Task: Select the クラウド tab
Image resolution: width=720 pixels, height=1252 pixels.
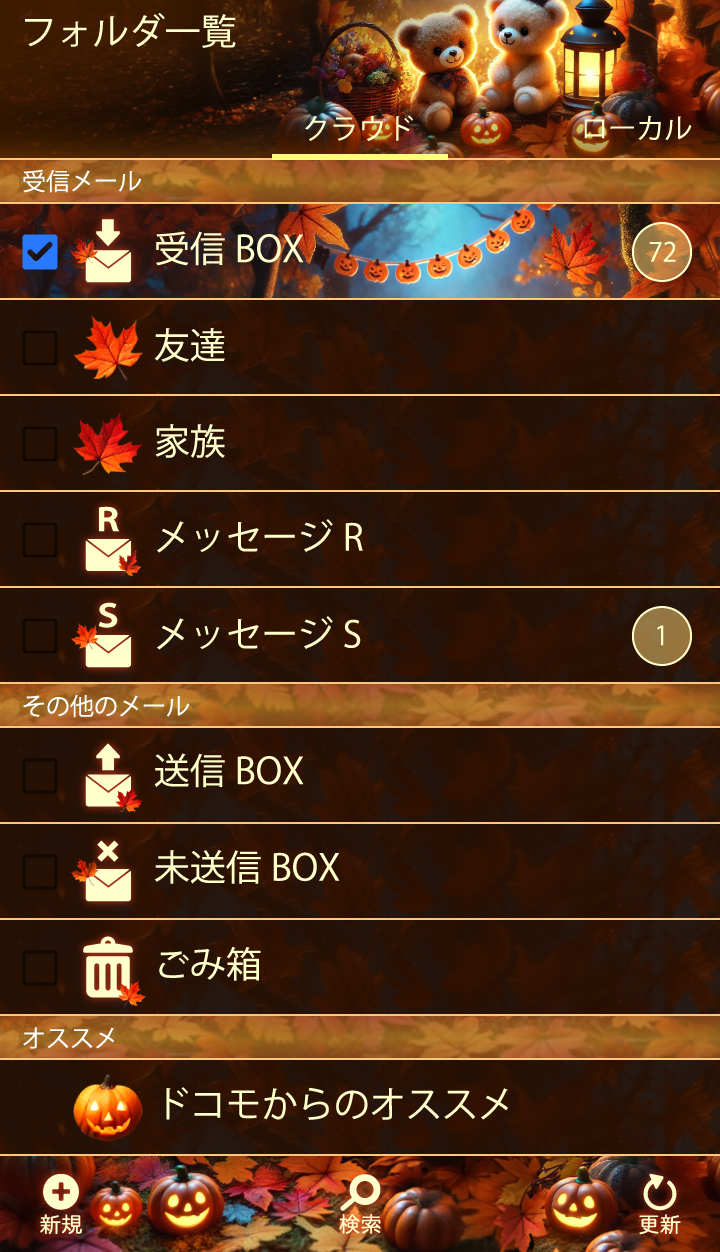Action: pos(359,128)
